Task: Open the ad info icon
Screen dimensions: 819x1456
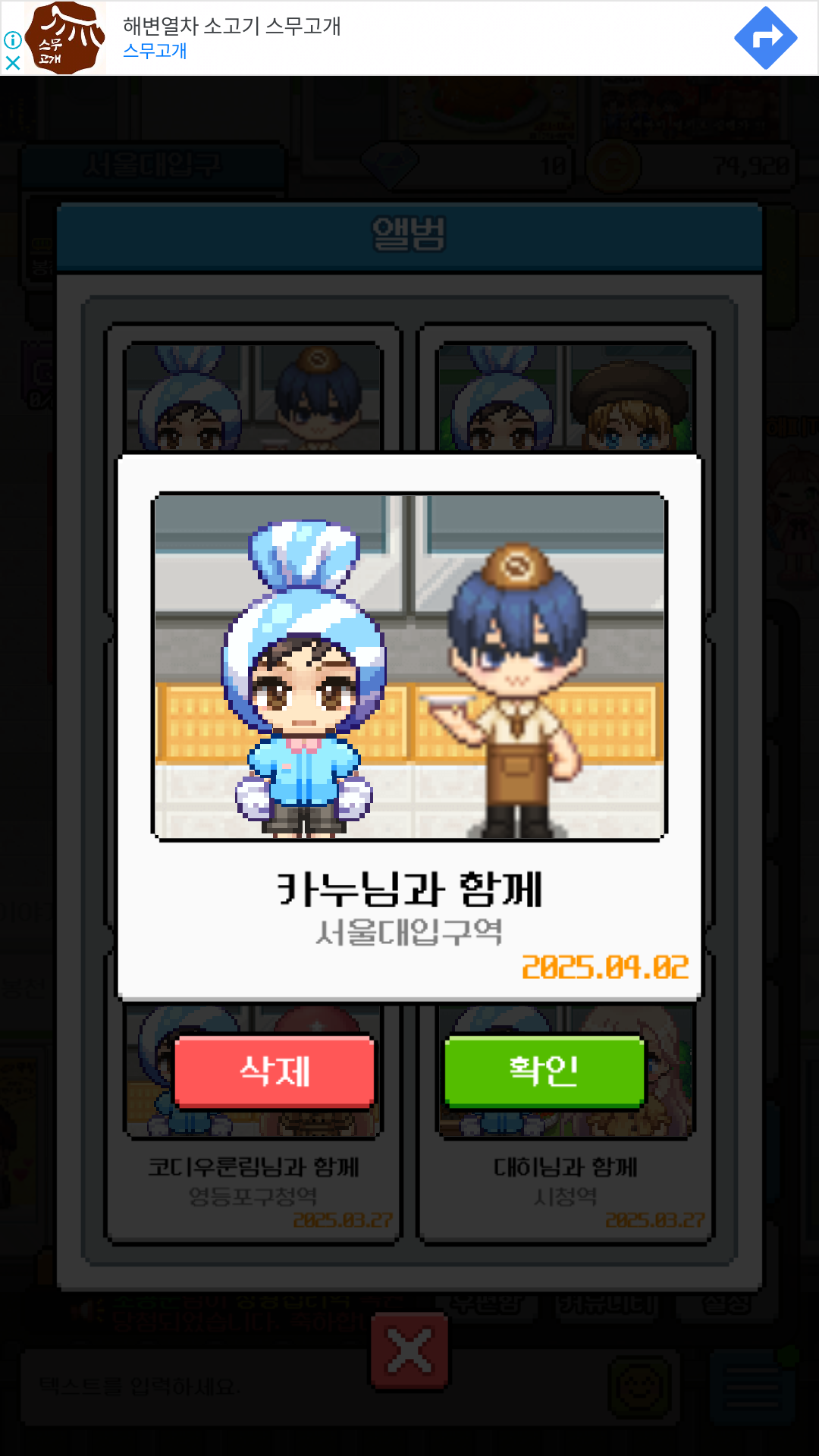Action: (13, 39)
